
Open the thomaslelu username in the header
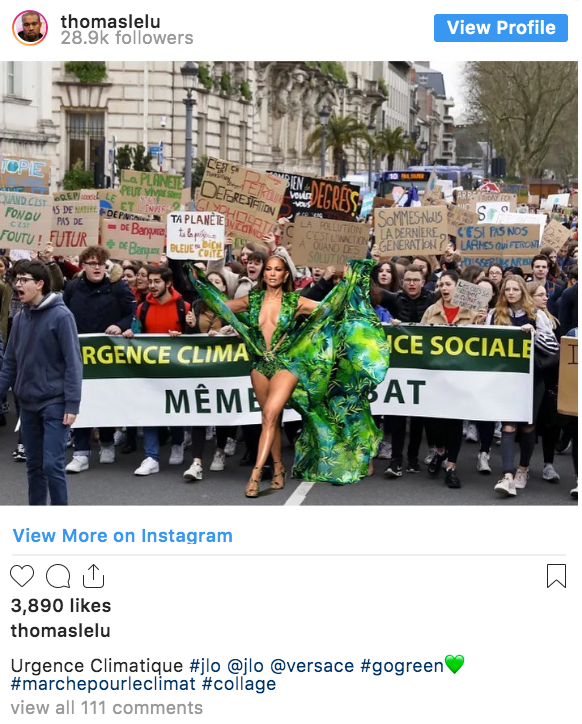coord(110,21)
